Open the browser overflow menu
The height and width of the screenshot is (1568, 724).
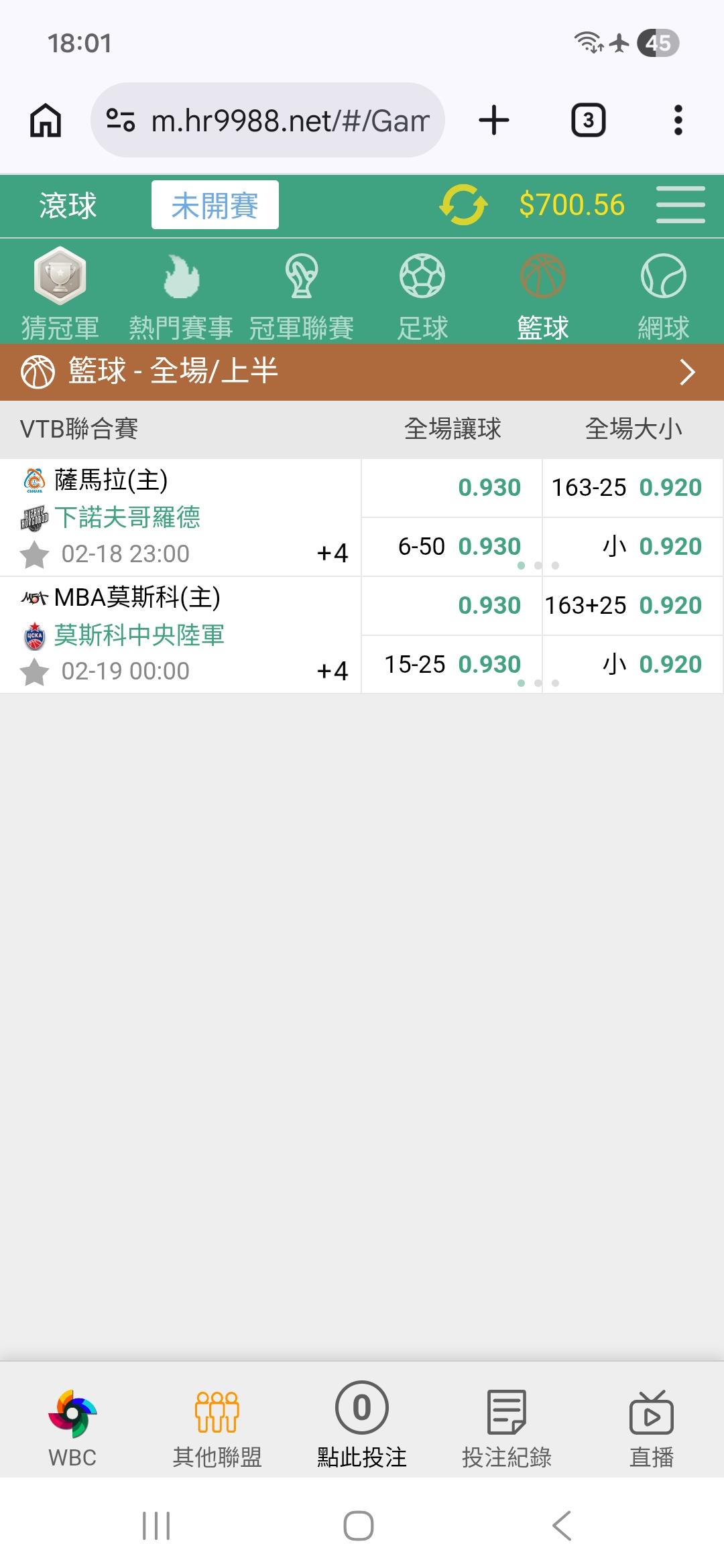pos(678,121)
